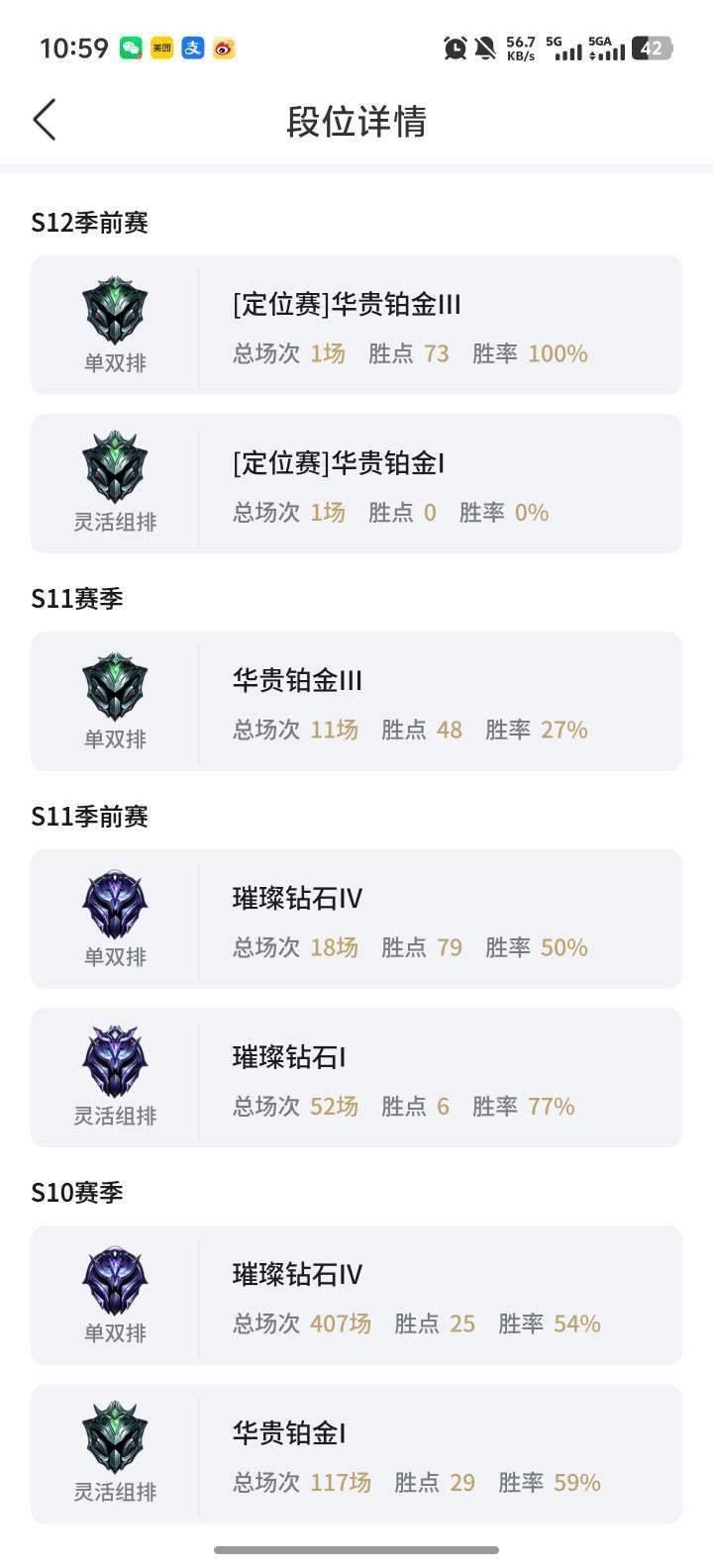The image size is (713, 1568).
Task: Click the 璀璨钻石I emblem for 灵活组排
Action: coord(113,1061)
